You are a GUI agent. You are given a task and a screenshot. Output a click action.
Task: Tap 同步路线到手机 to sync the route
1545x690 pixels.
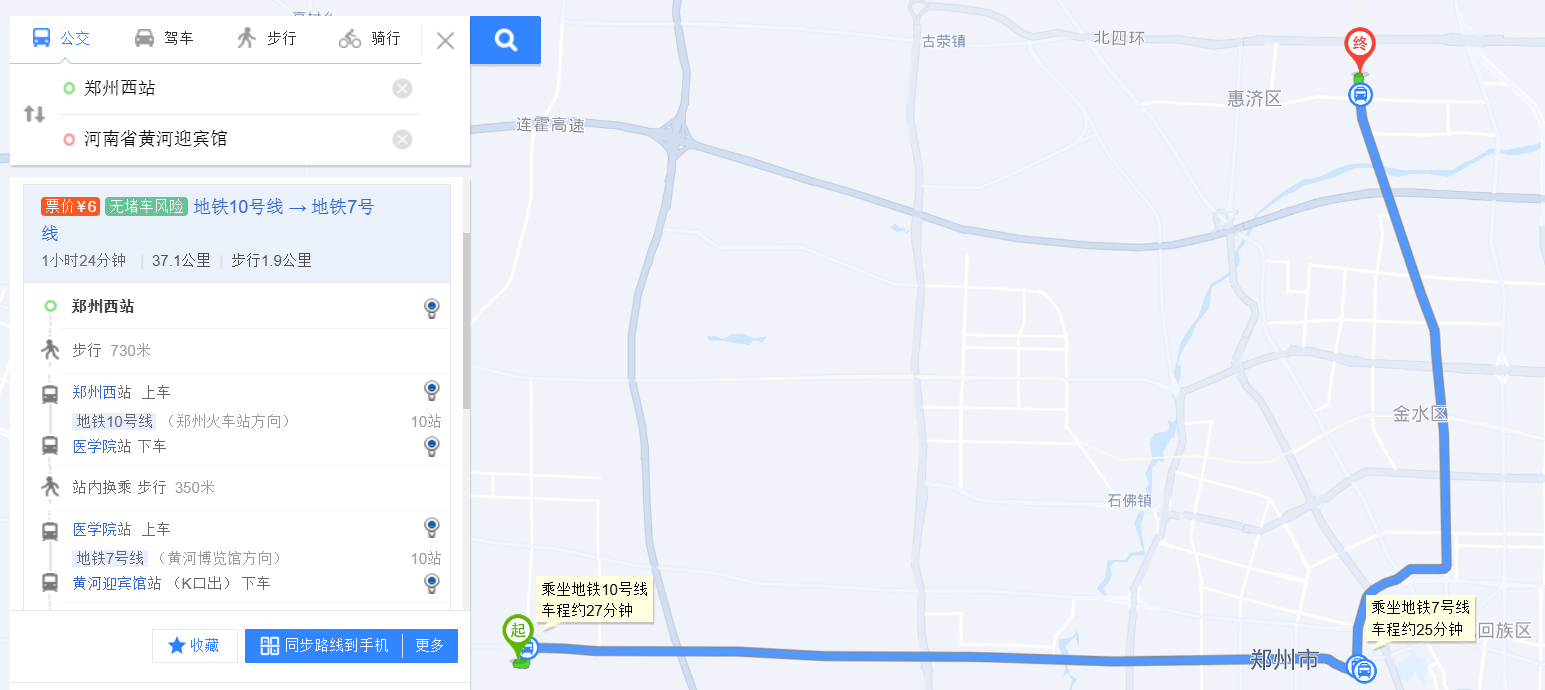point(324,646)
